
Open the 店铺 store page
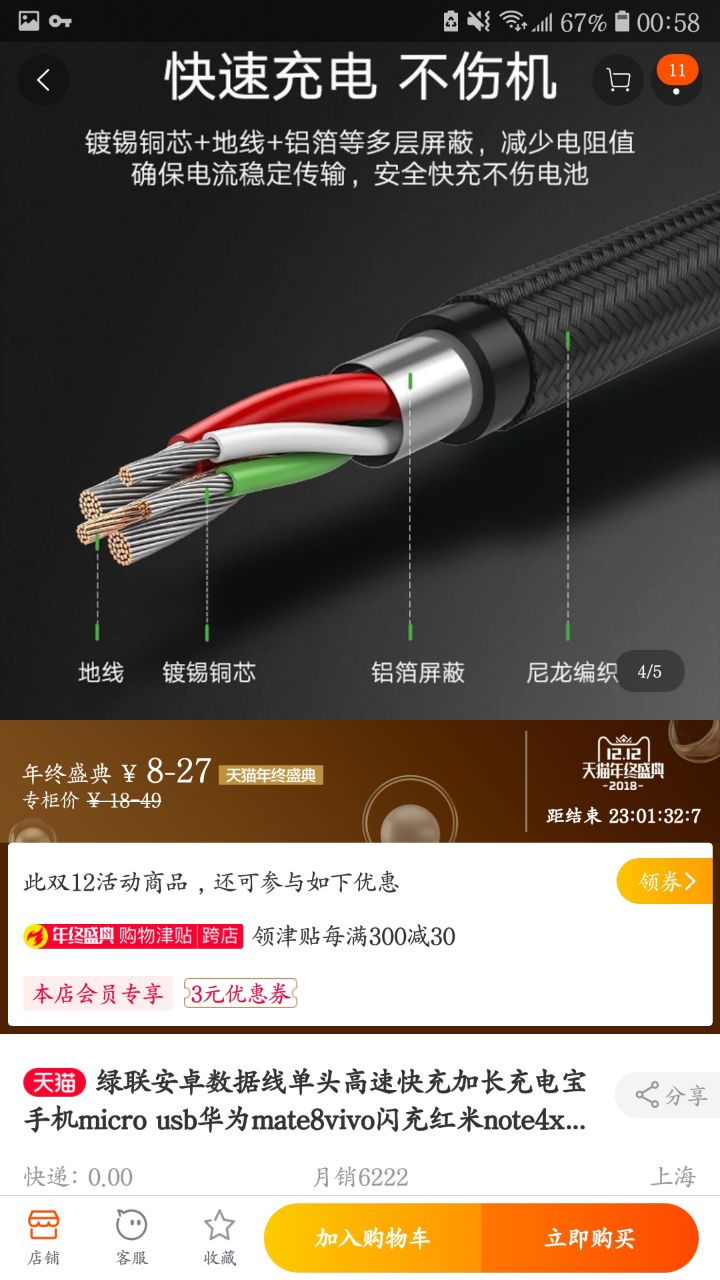pyautogui.click(x=43, y=1236)
